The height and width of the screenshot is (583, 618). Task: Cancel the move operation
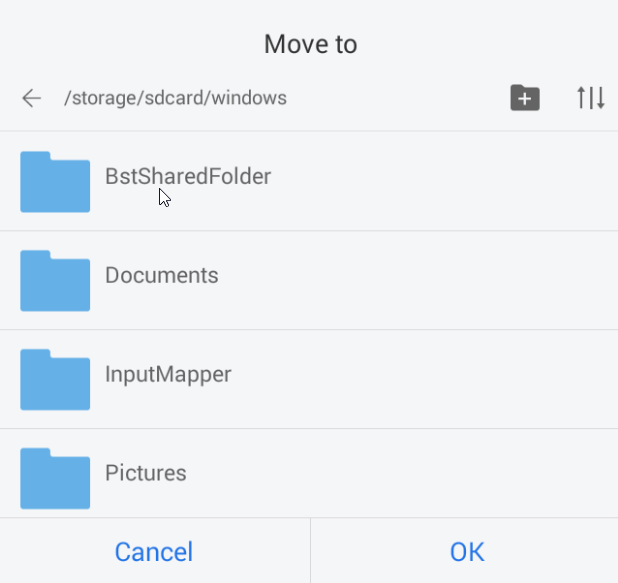point(154,551)
